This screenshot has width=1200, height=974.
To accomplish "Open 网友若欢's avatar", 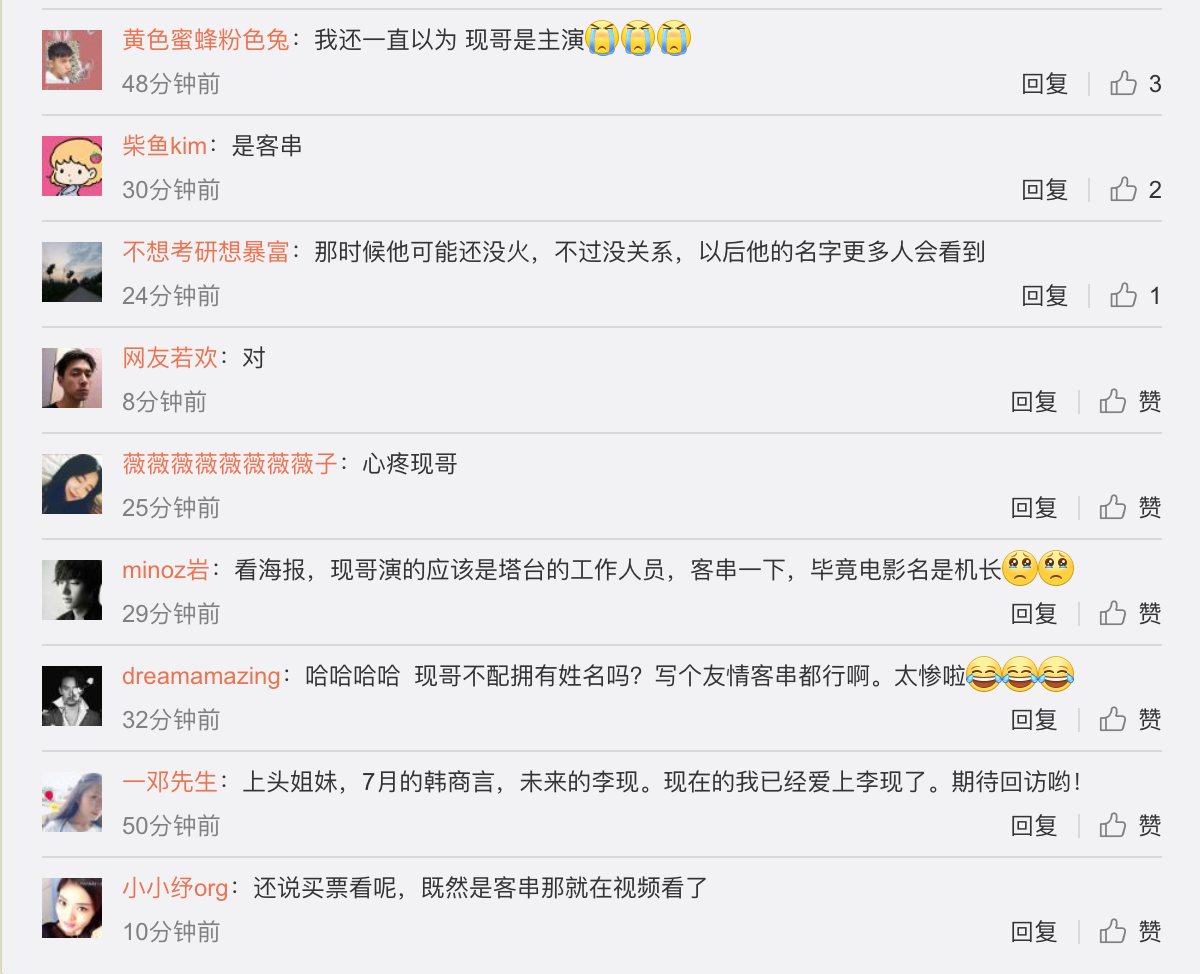I will pyautogui.click(x=72, y=378).
